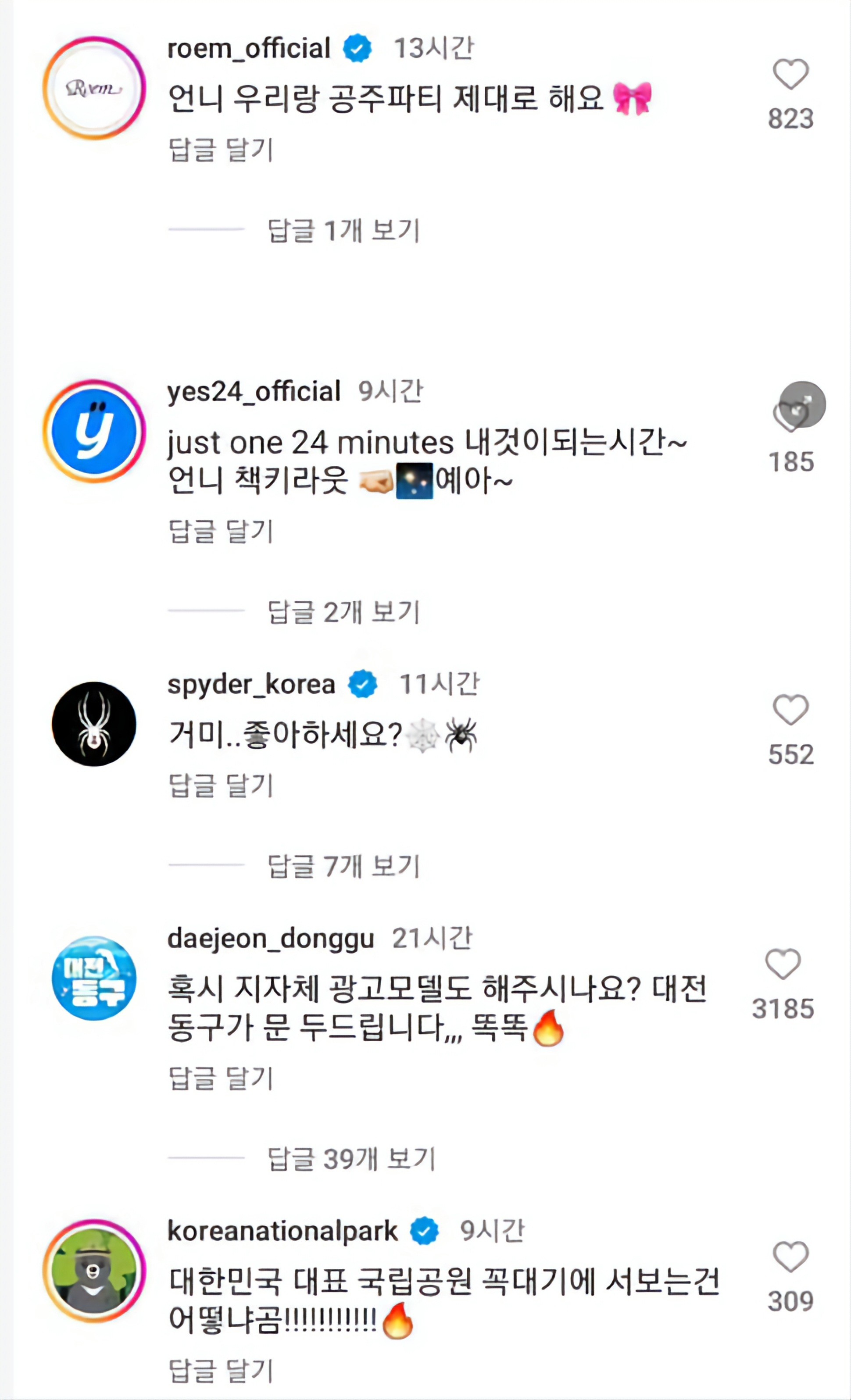Like the koreanationalpark comment

[790, 1257]
